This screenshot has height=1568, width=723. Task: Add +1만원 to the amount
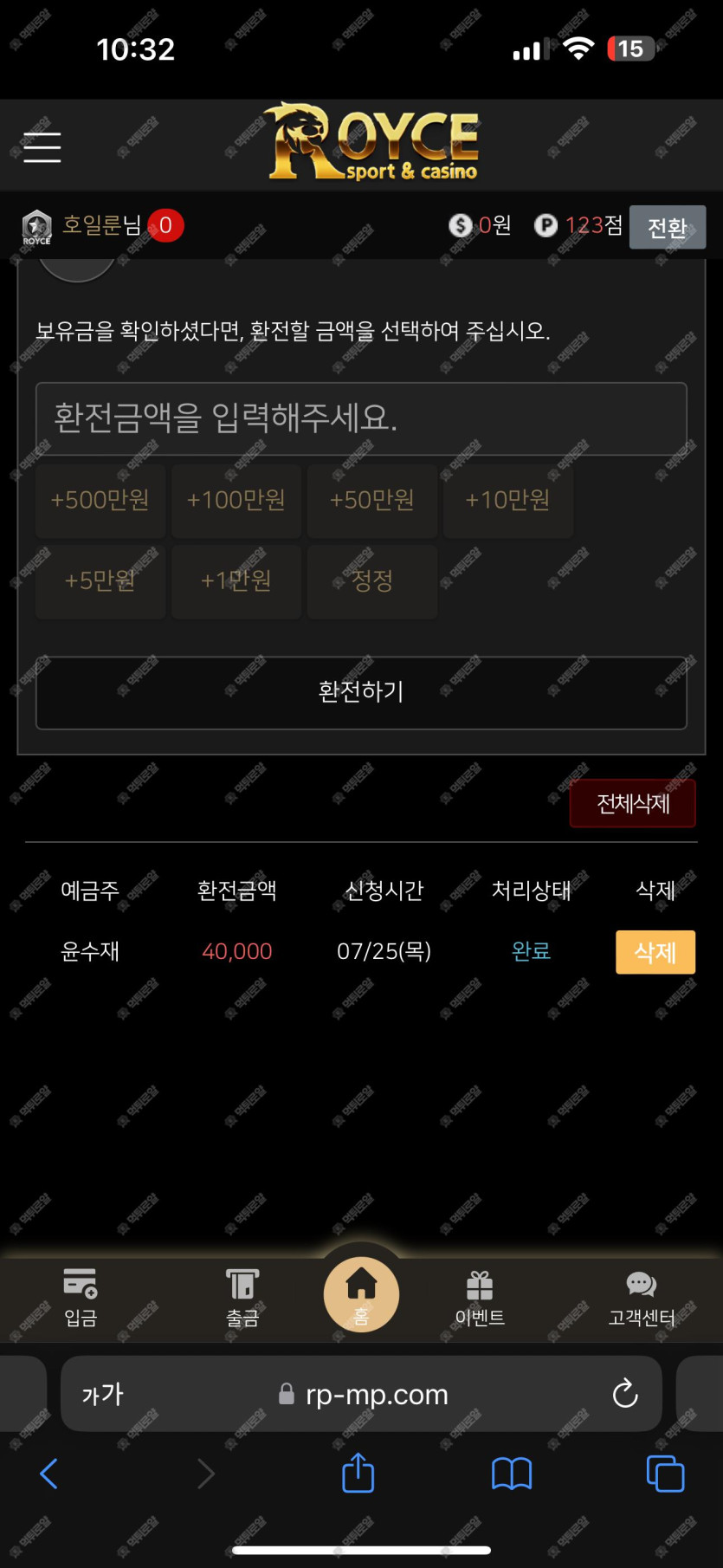click(x=236, y=580)
